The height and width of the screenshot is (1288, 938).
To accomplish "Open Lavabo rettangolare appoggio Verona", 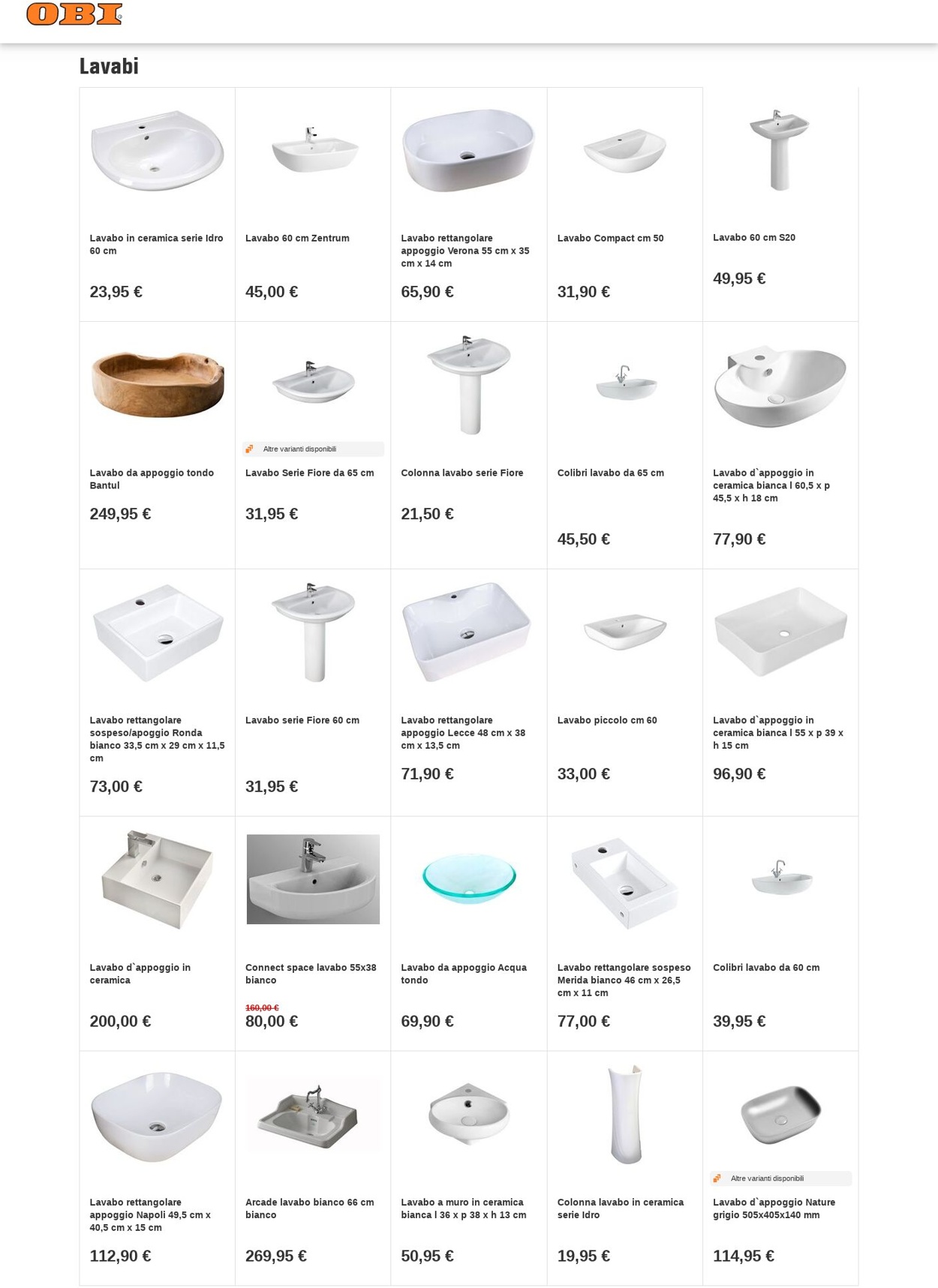I will click(465, 250).
